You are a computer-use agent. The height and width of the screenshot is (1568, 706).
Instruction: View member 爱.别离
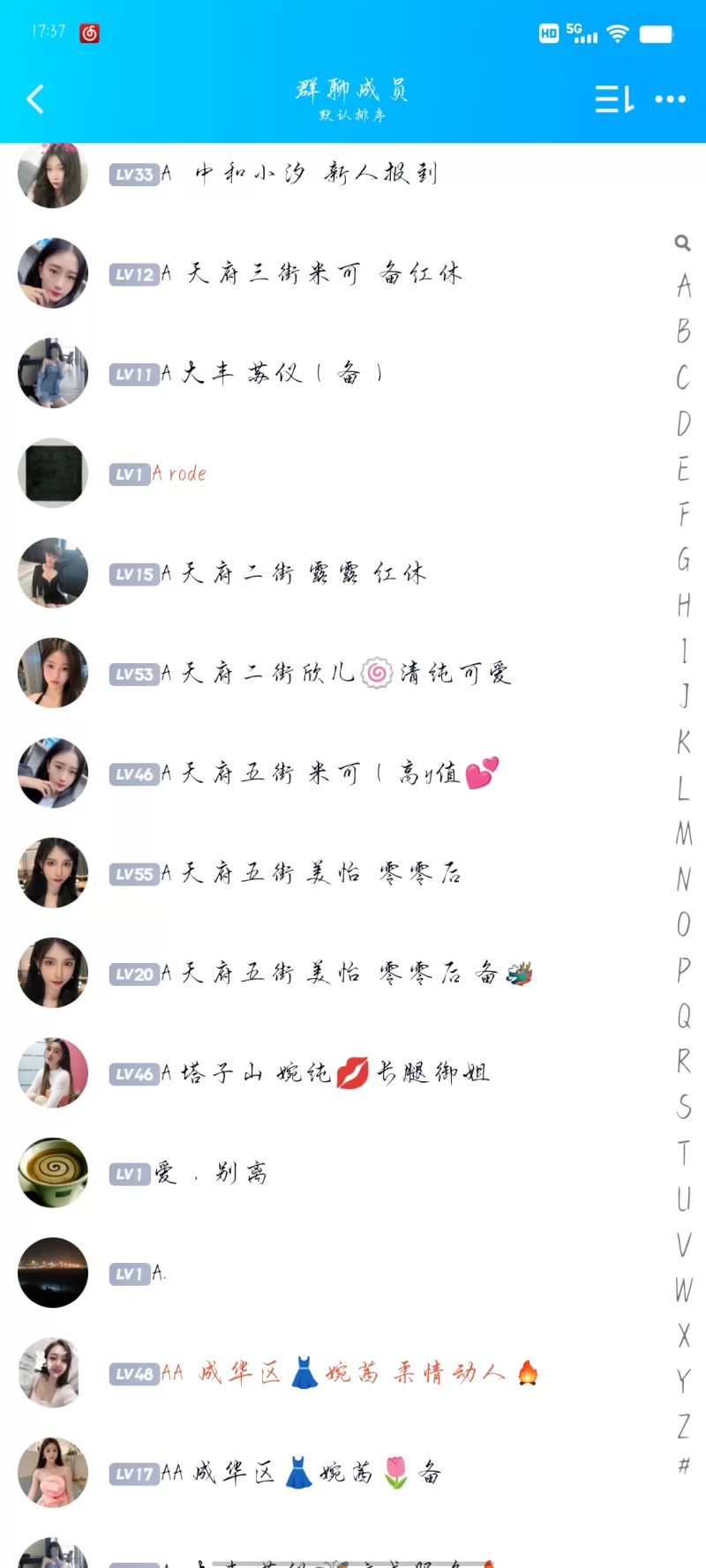pyautogui.click(x=212, y=1174)
